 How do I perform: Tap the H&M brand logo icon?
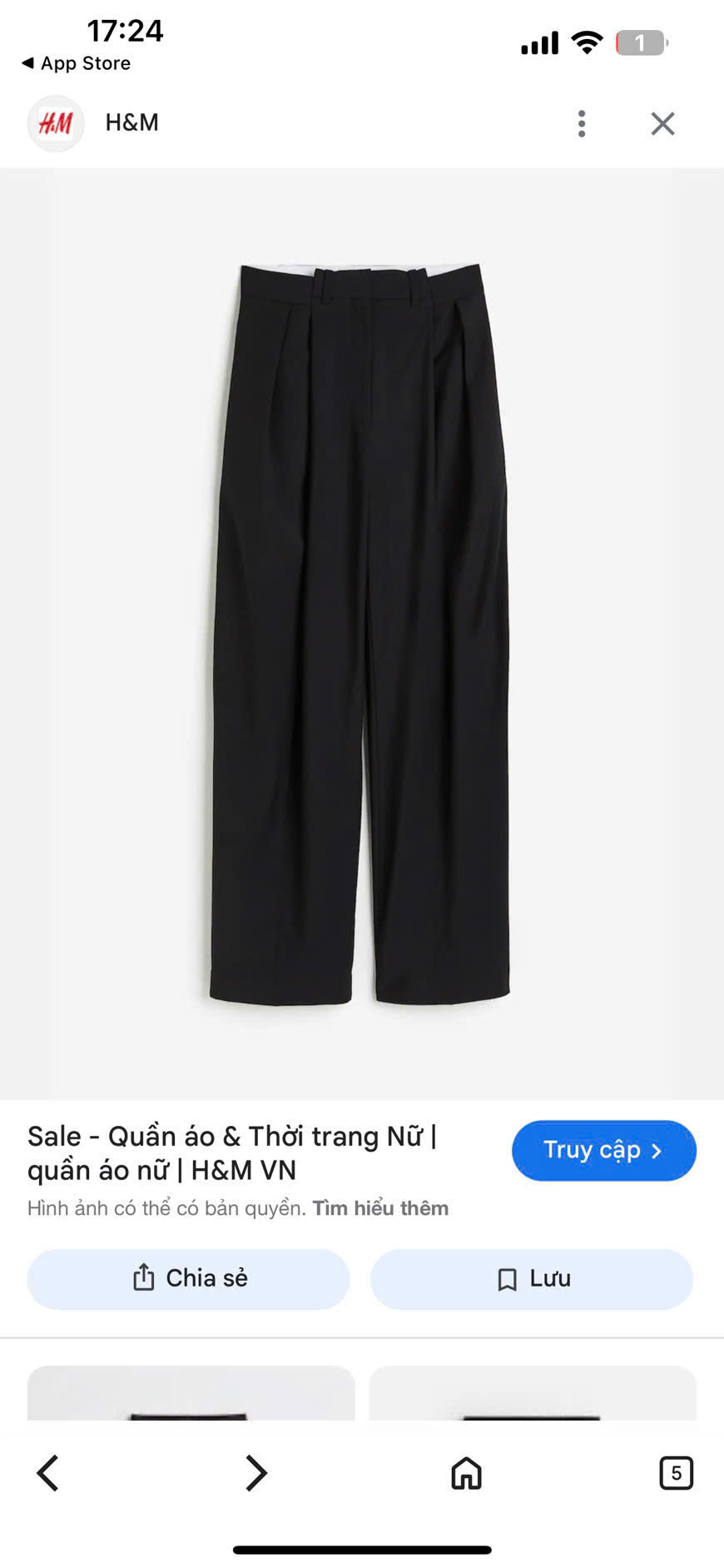click(x=55, y=122)
